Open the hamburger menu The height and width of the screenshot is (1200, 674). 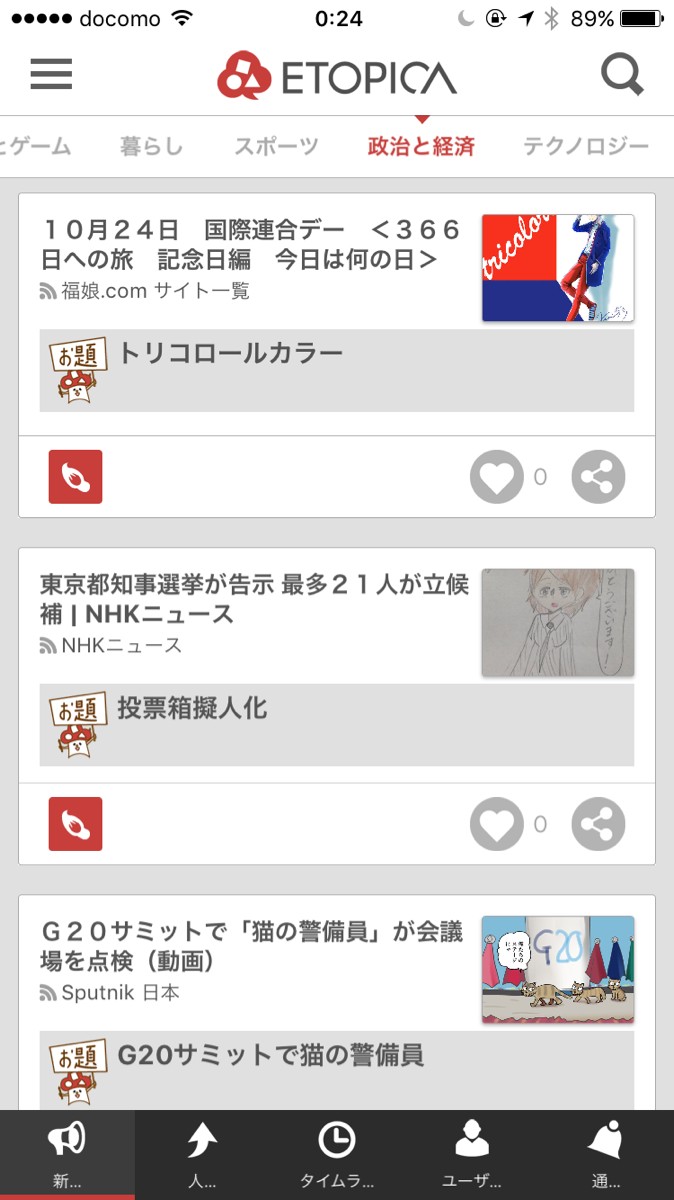[x=51, y=75]
